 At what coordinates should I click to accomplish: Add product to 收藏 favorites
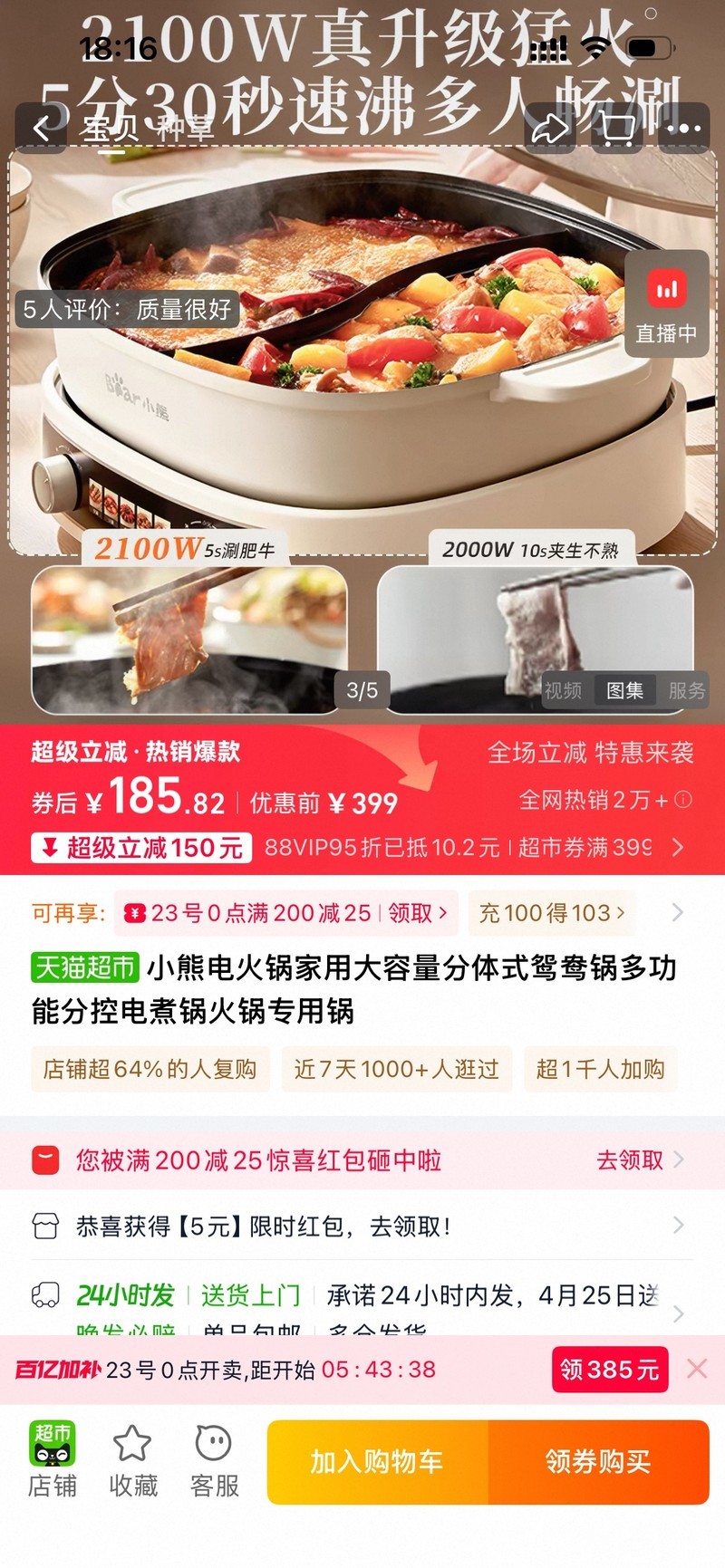[x=133, y=1460]
